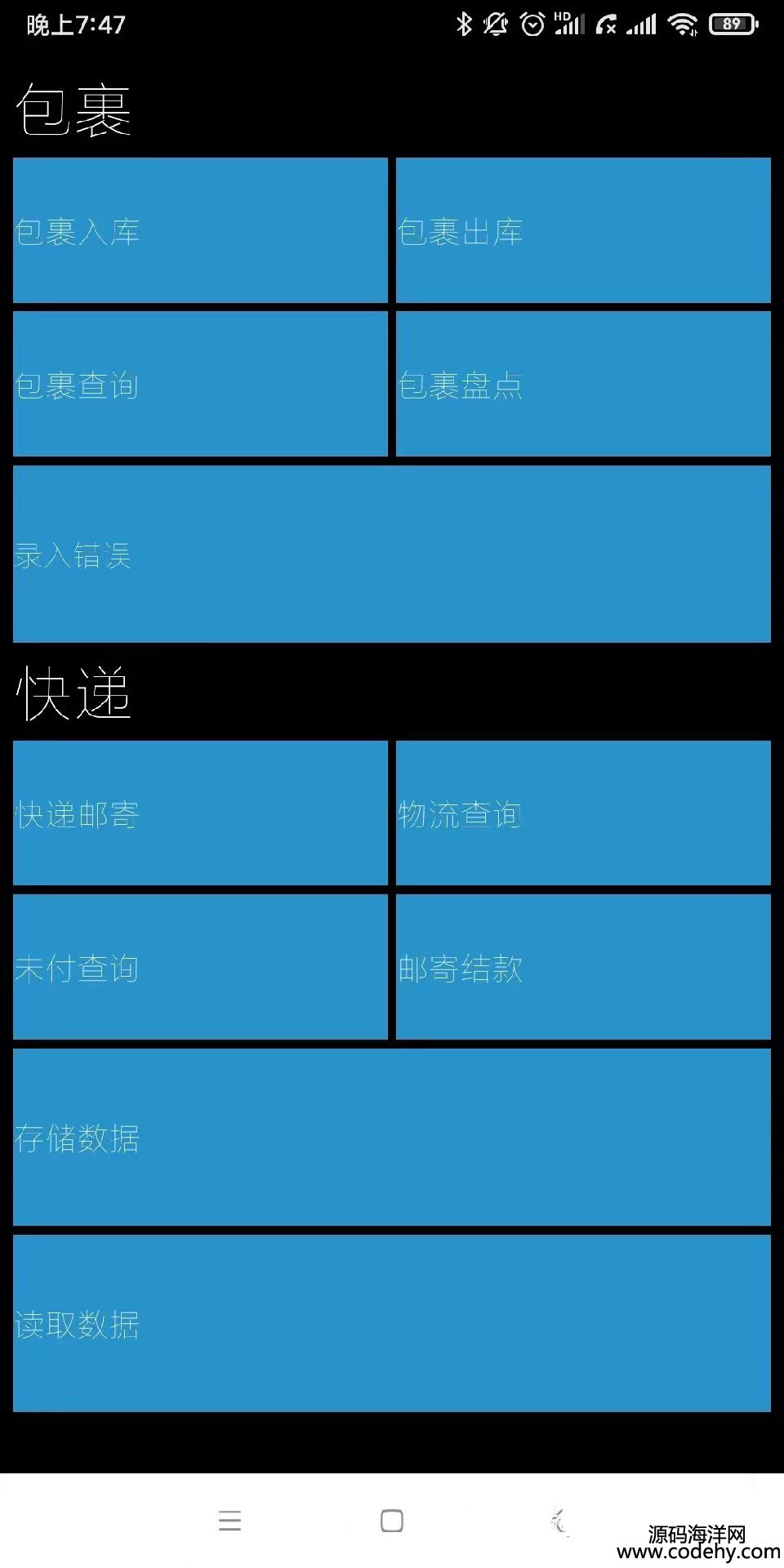Image resolution: width=784 pixels, height=1568 pixels.
Task: Tap the 录入错误 button
Action: tap(392, 555)
